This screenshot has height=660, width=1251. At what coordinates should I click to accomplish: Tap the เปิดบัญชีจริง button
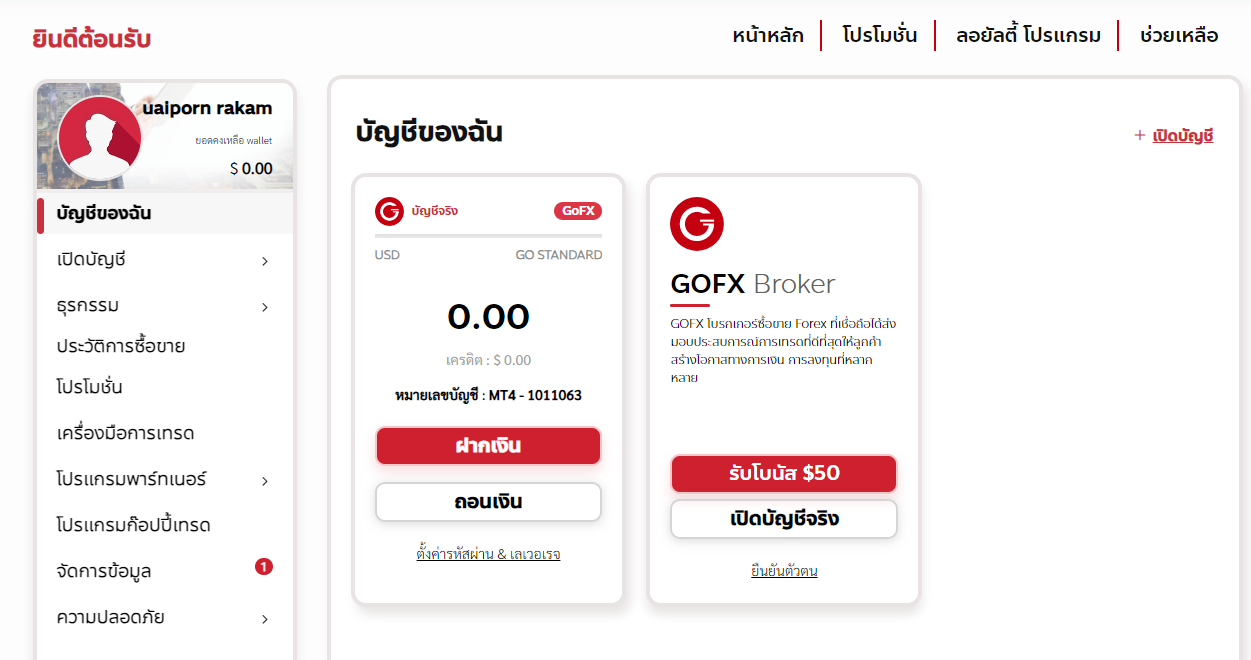pyautogui.click(x=783, y=519)
